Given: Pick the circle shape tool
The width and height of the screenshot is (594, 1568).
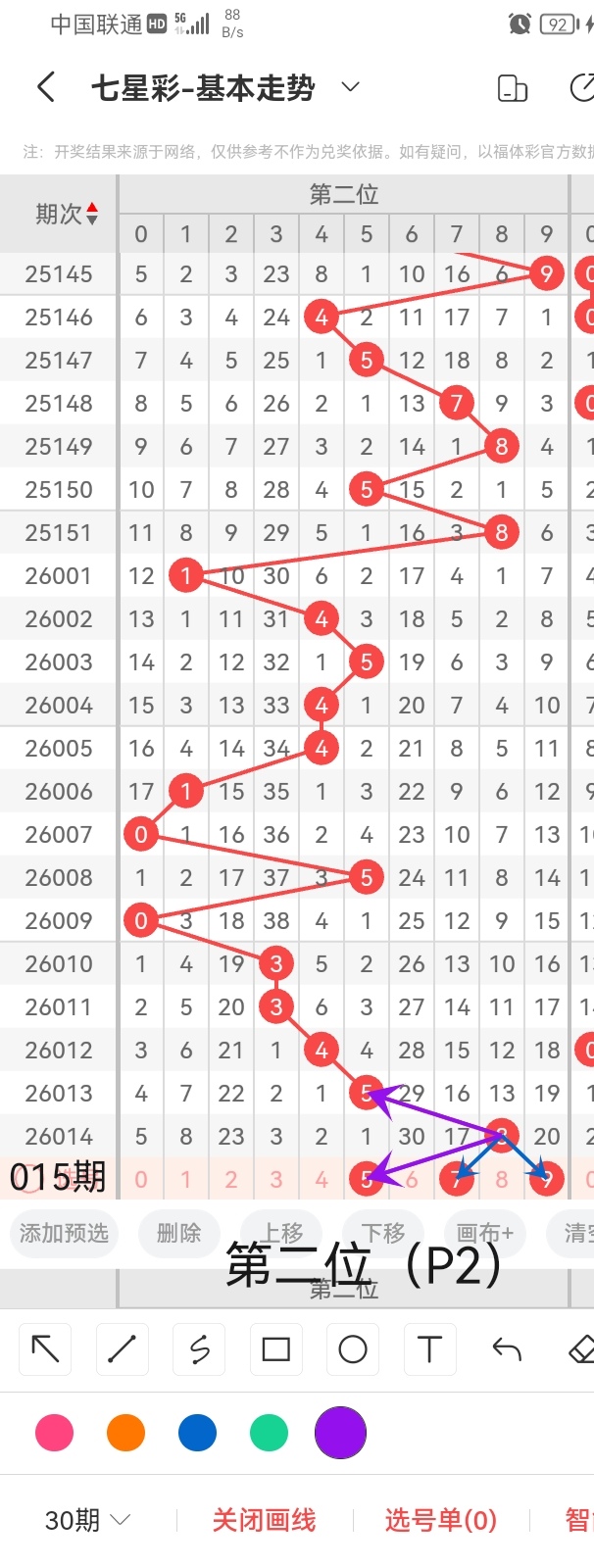Looking at the screenshot, I should click(353, 1349).
